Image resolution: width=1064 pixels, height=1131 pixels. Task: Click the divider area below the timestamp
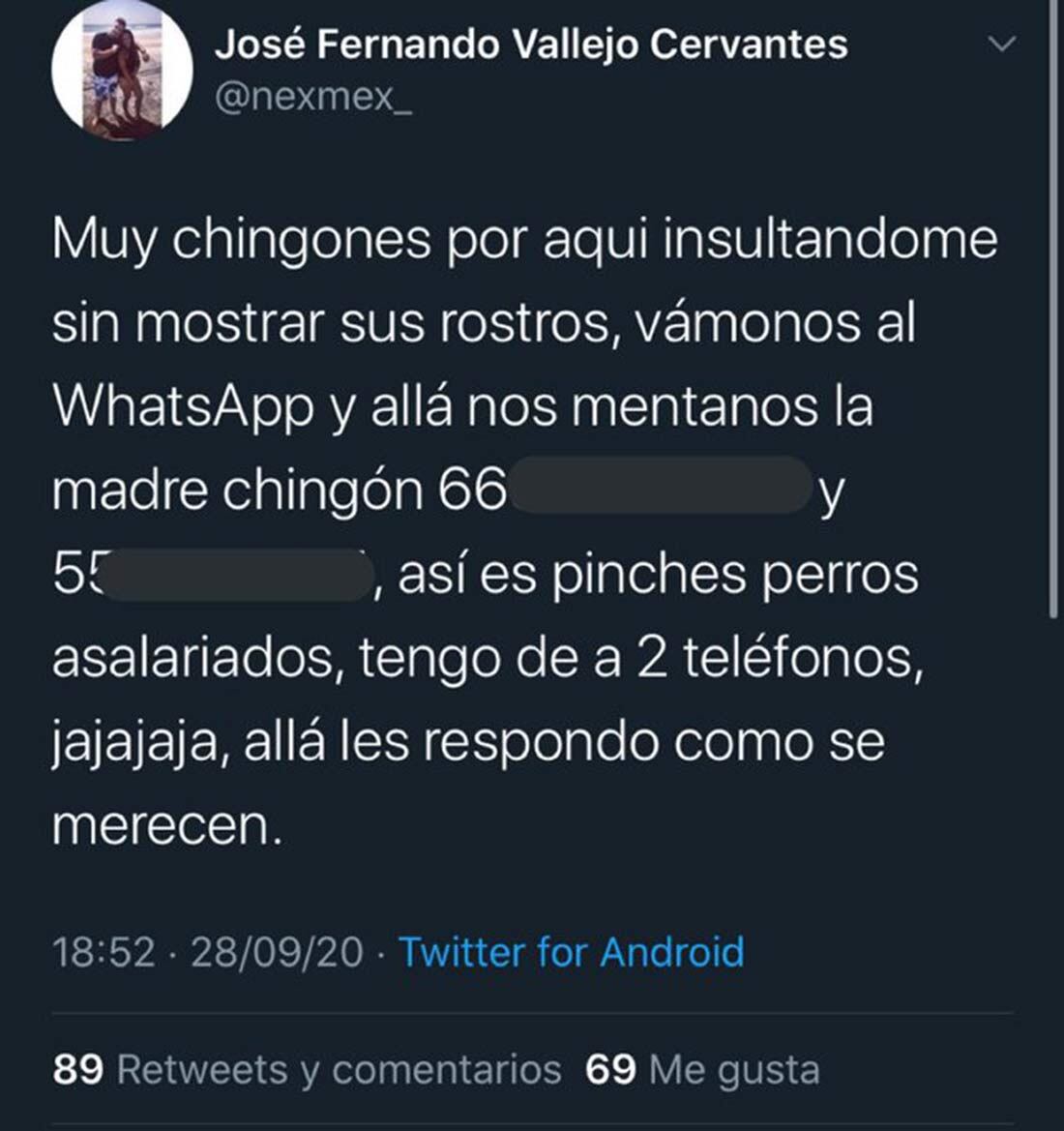pos(532,1011)
